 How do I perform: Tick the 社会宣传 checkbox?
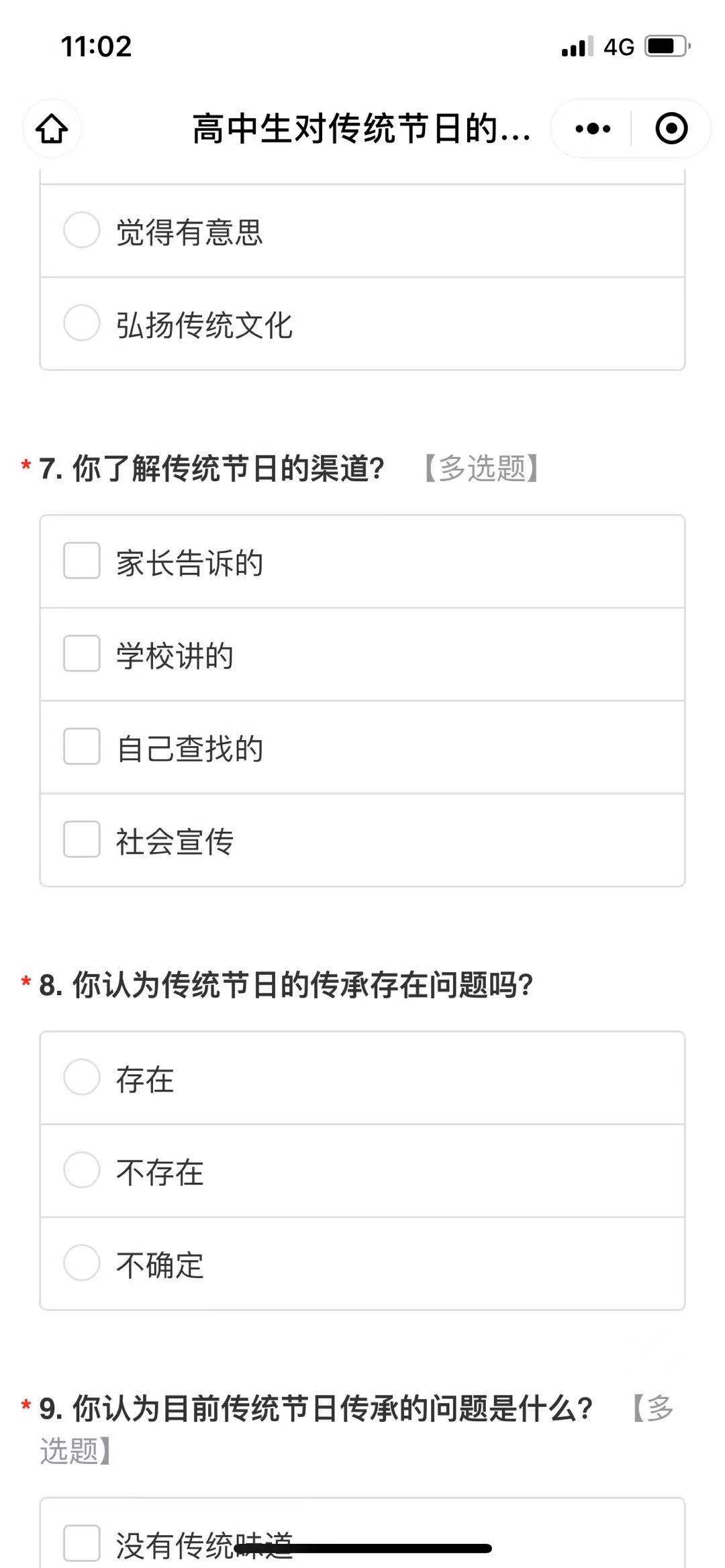(362, 841)
